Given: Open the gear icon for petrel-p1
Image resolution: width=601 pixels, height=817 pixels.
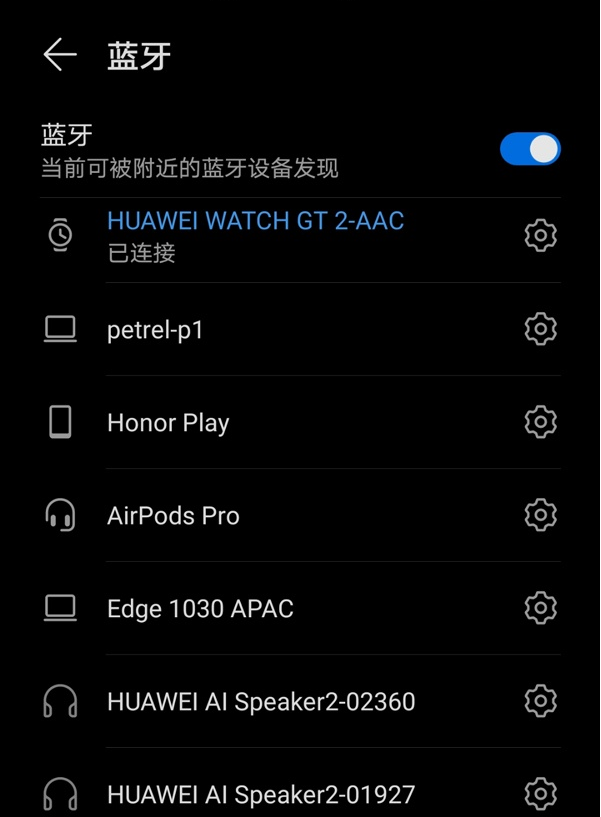Looking at the screenshot, I should click(540, 329).
